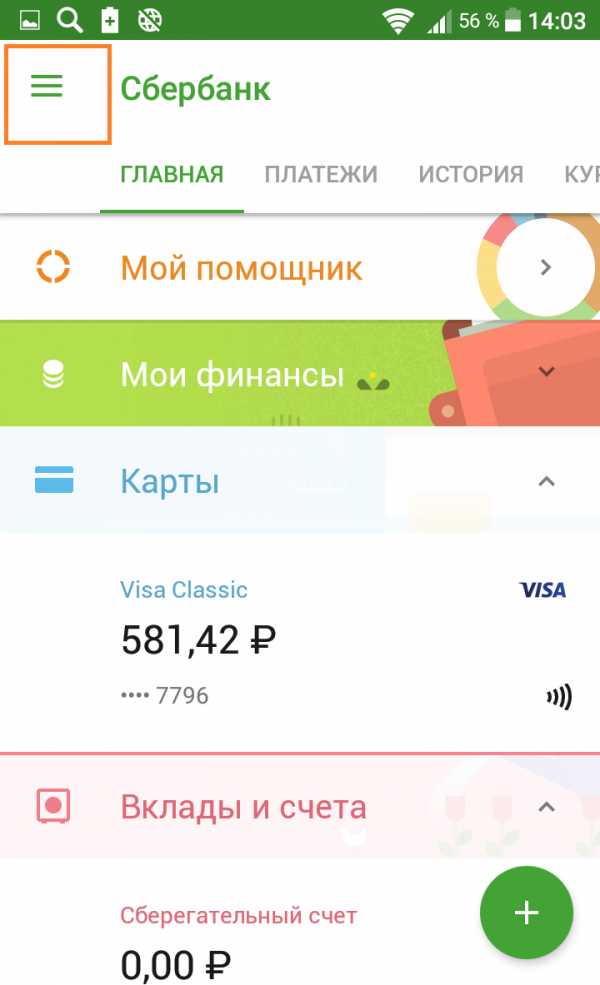Viewport: 600px width, 985px height.
Task: Collapse the Карты section
Action: point(546,482)
